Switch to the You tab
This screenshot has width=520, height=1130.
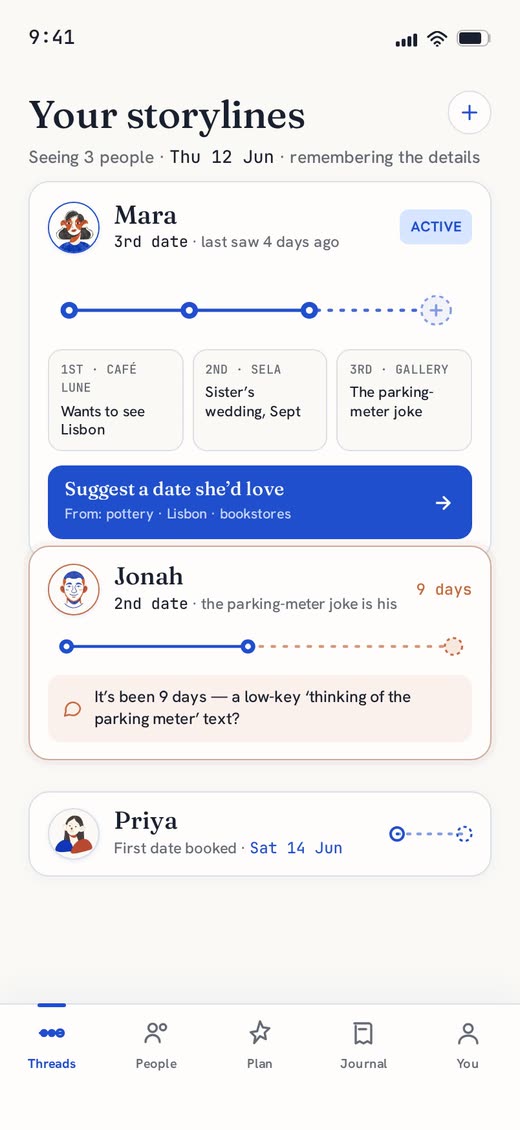tap(467, 1045)
